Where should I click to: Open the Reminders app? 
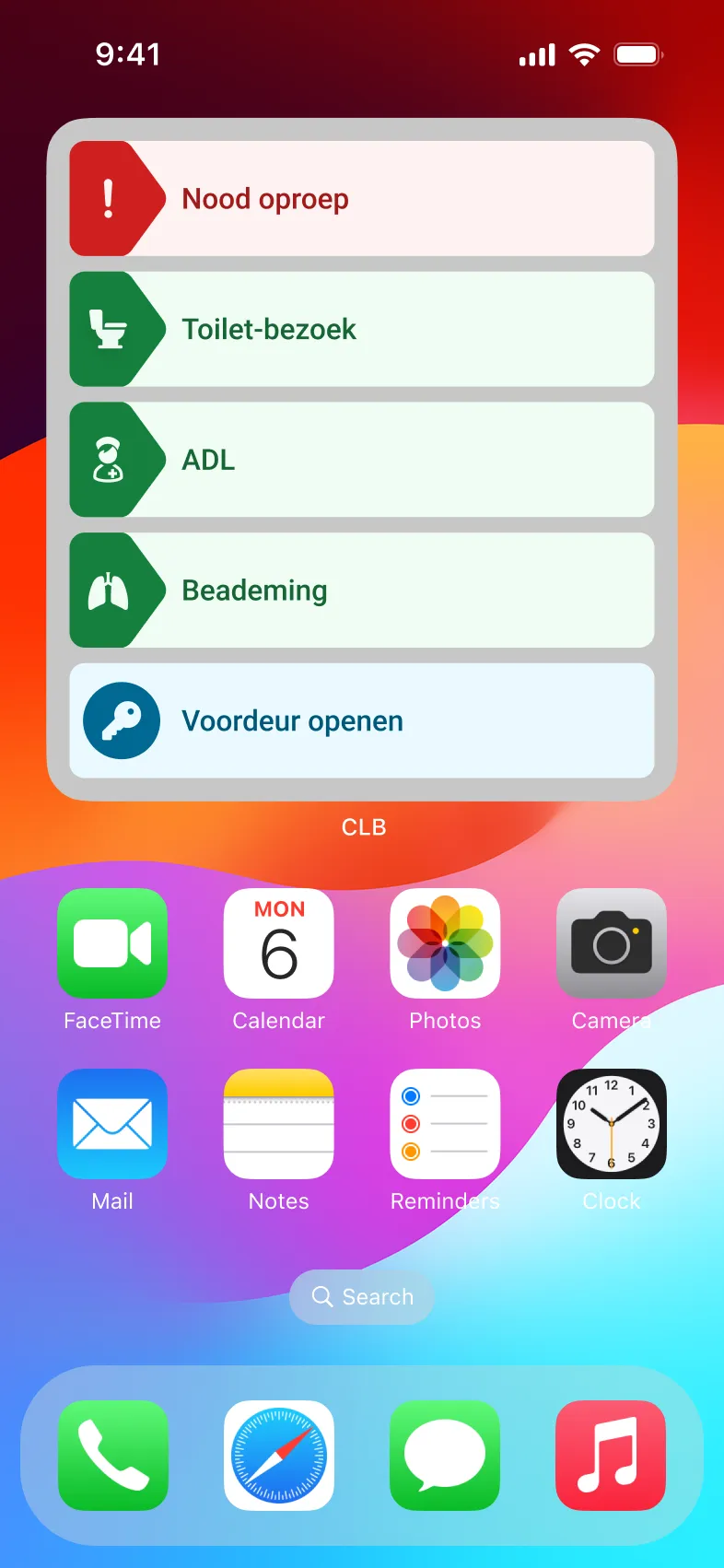pos(445,1124)
